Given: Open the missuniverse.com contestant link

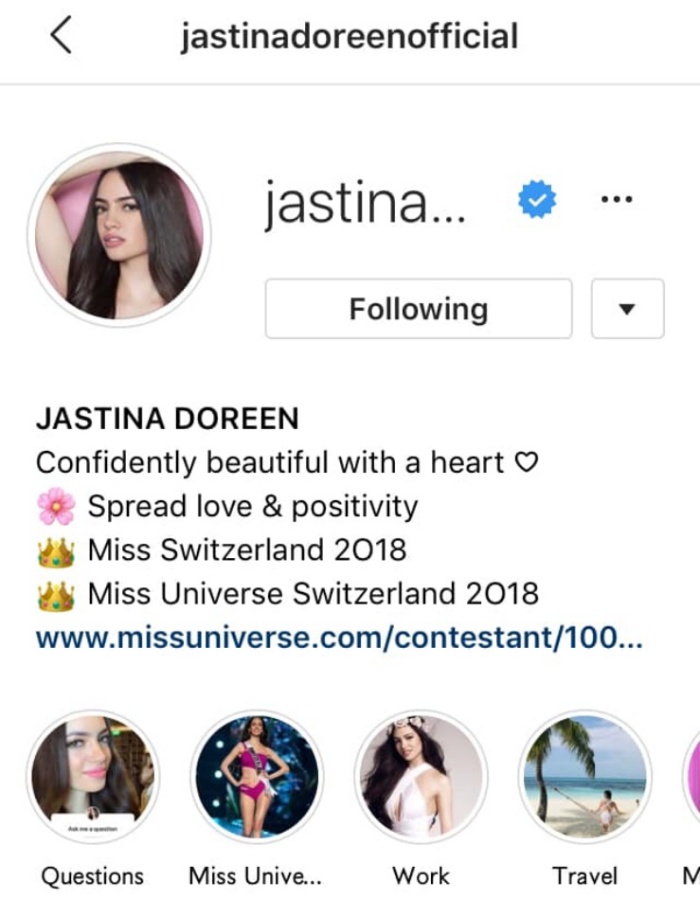Looking at the screenshot, I should [x=339, y=638].
